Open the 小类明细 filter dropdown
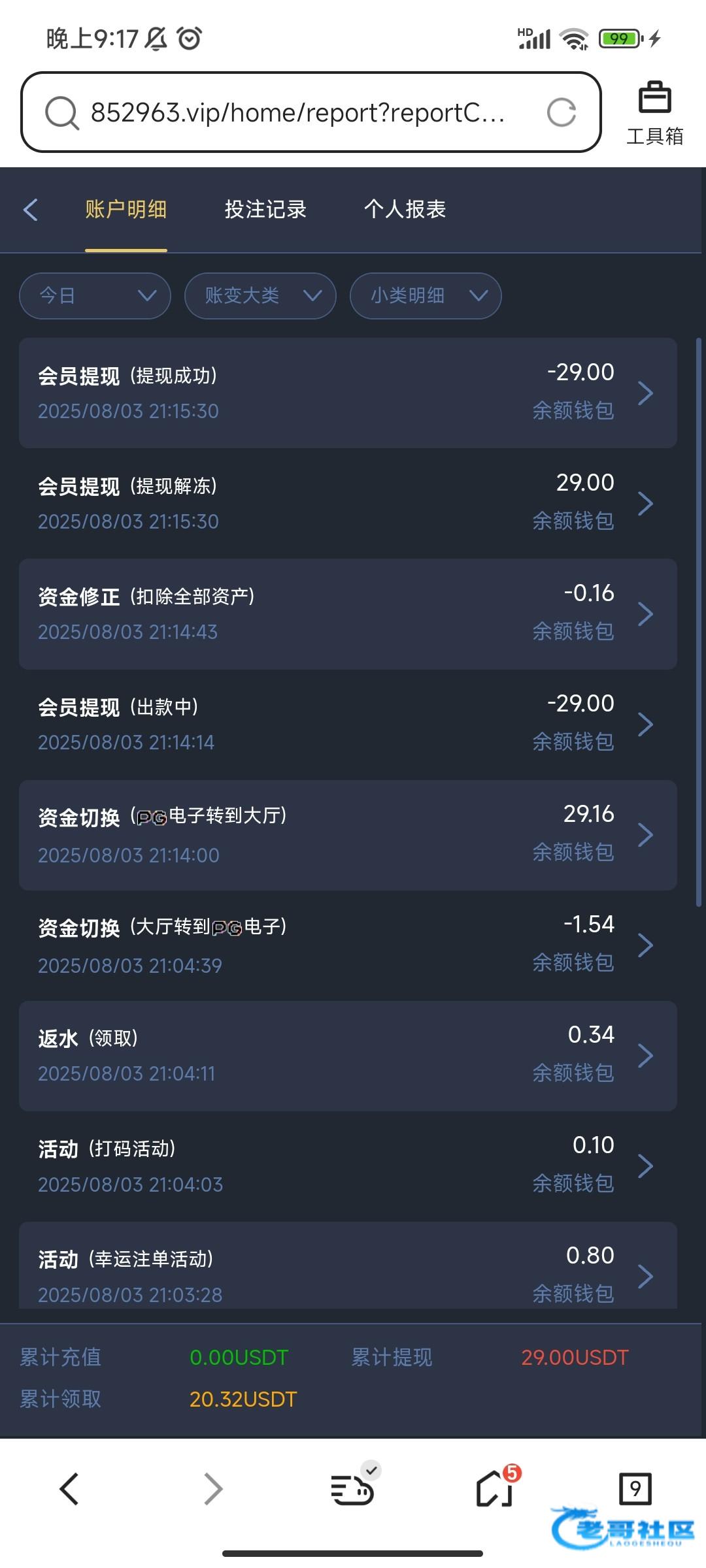This screenshot has width=706, height=1568. tap(426, 296)
